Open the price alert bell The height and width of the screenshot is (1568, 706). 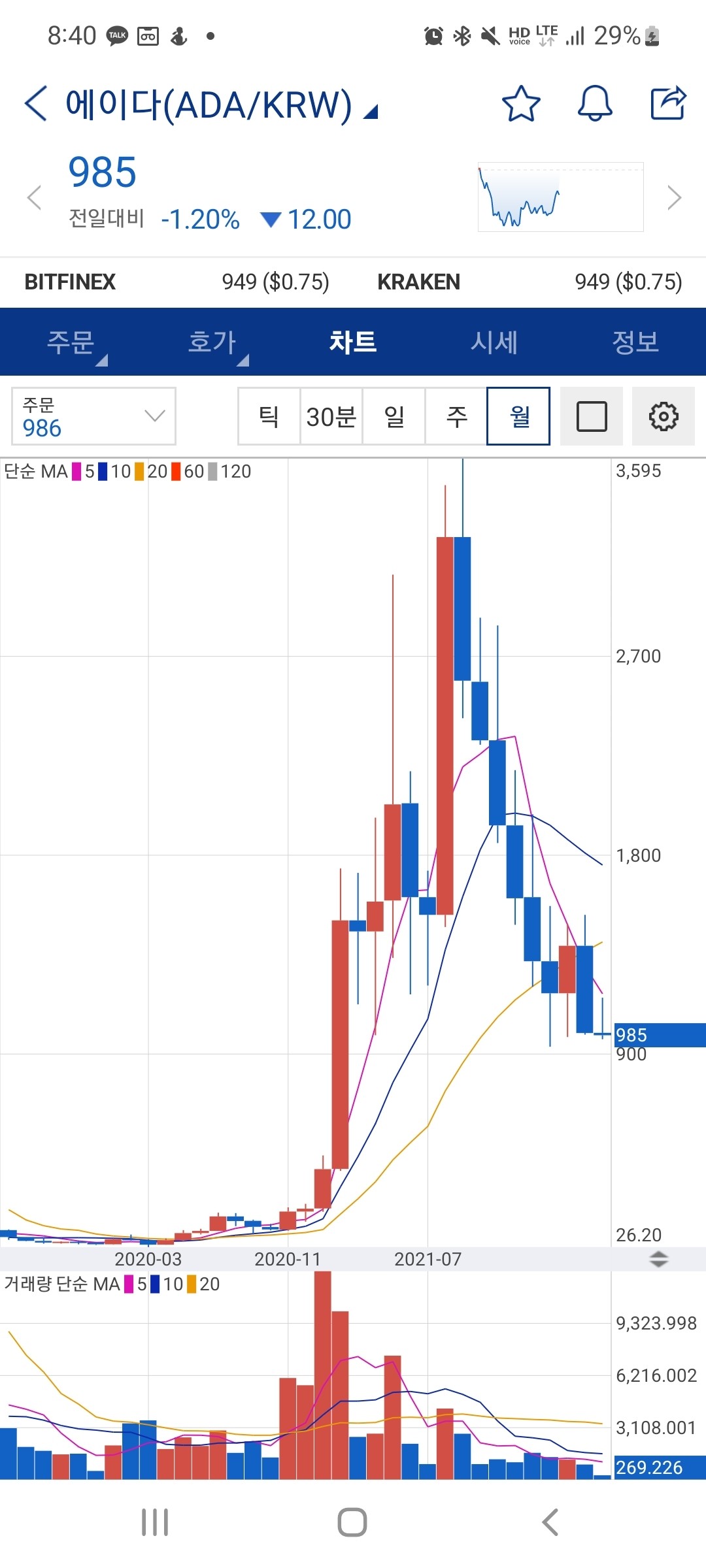click(x=595, y=103)
